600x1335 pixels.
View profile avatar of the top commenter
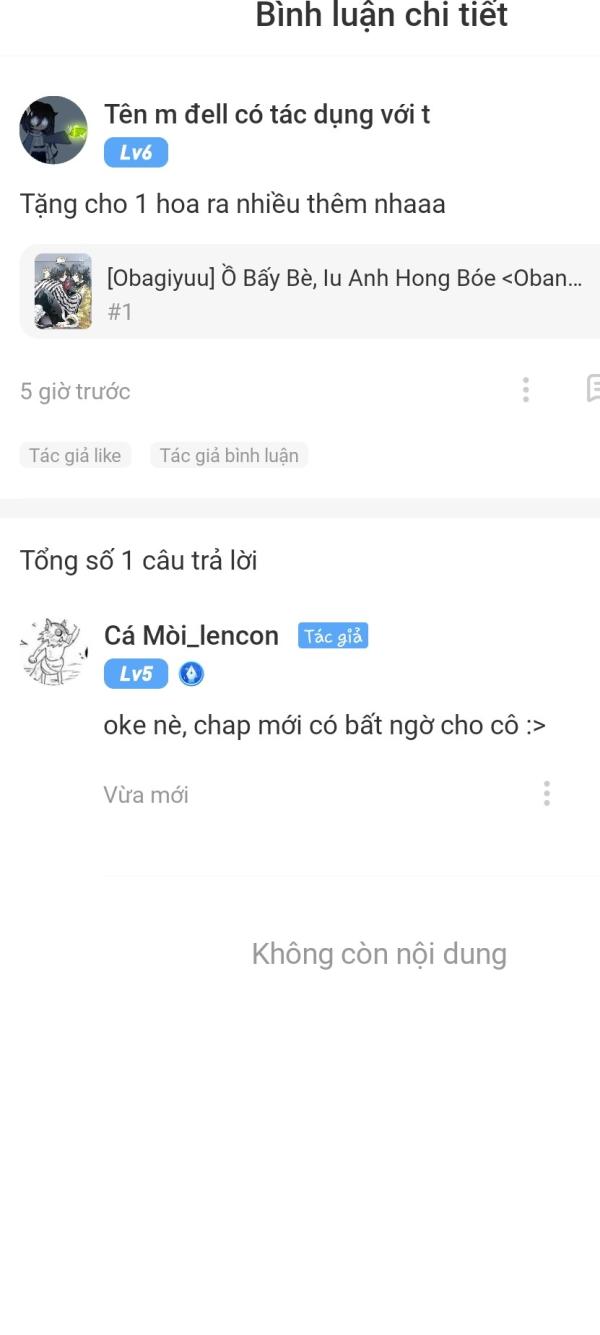[54, 130]
